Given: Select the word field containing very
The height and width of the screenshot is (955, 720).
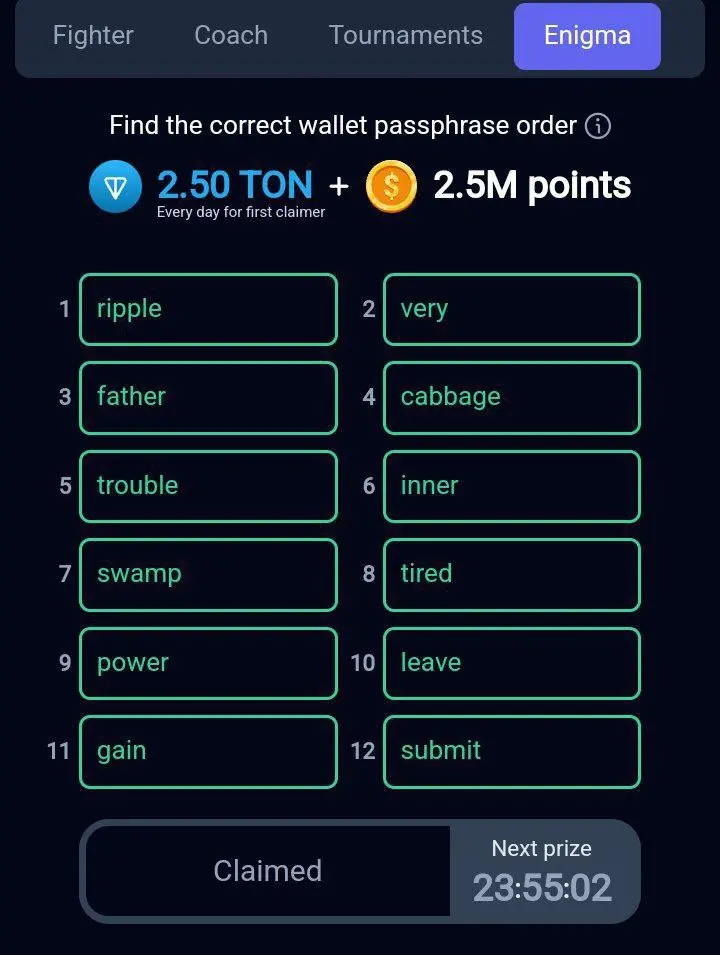Looking at the screenshot, I should [x=511, y=309].
